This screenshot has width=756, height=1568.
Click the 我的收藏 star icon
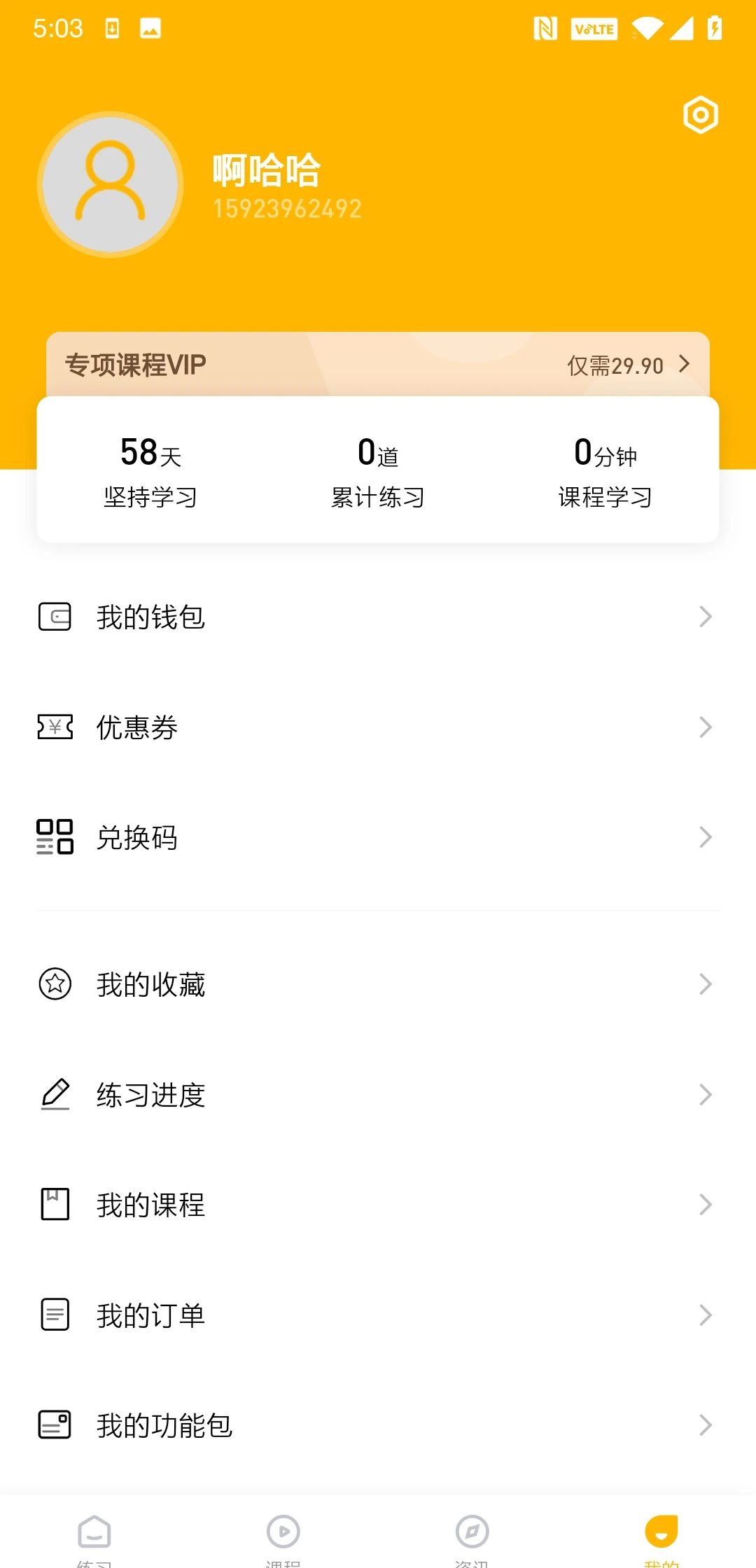[x=55, y=984]
